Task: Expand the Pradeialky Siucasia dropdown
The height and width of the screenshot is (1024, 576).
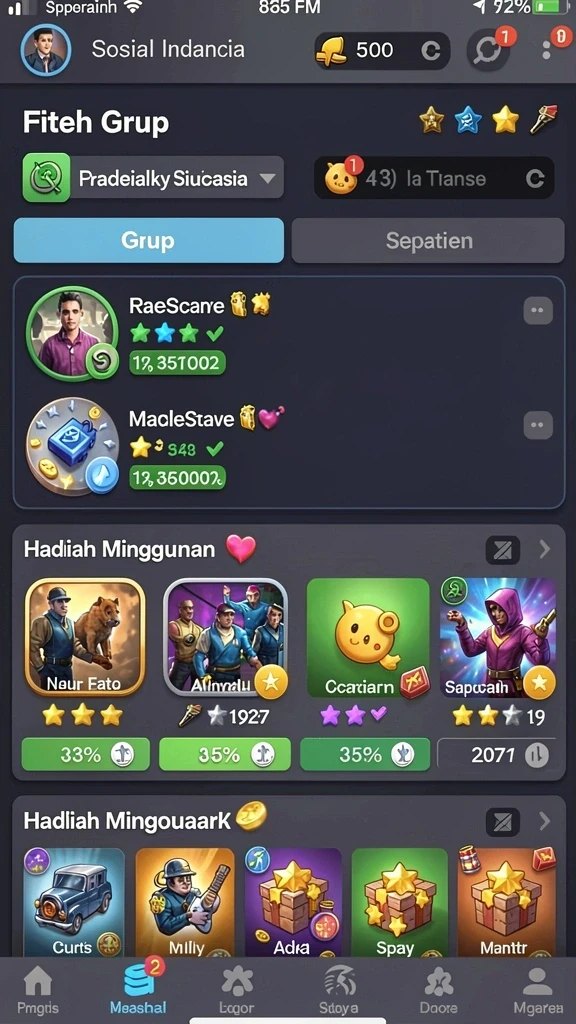Action: coord(153,178)
